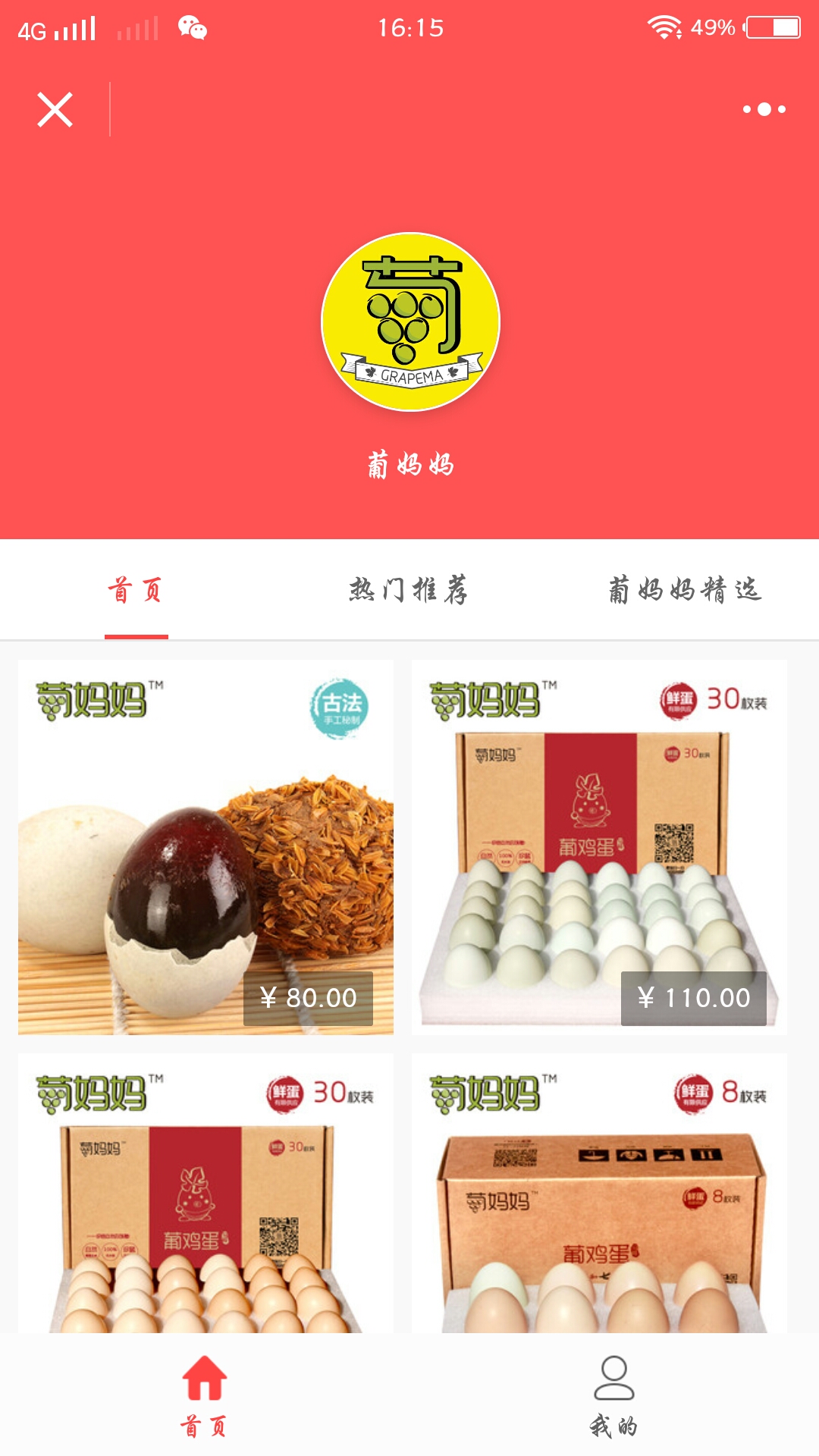Open the green egg box priced ¥110.00
The height and width of the screenshot is (1456, 819).
tap(599, 847)
